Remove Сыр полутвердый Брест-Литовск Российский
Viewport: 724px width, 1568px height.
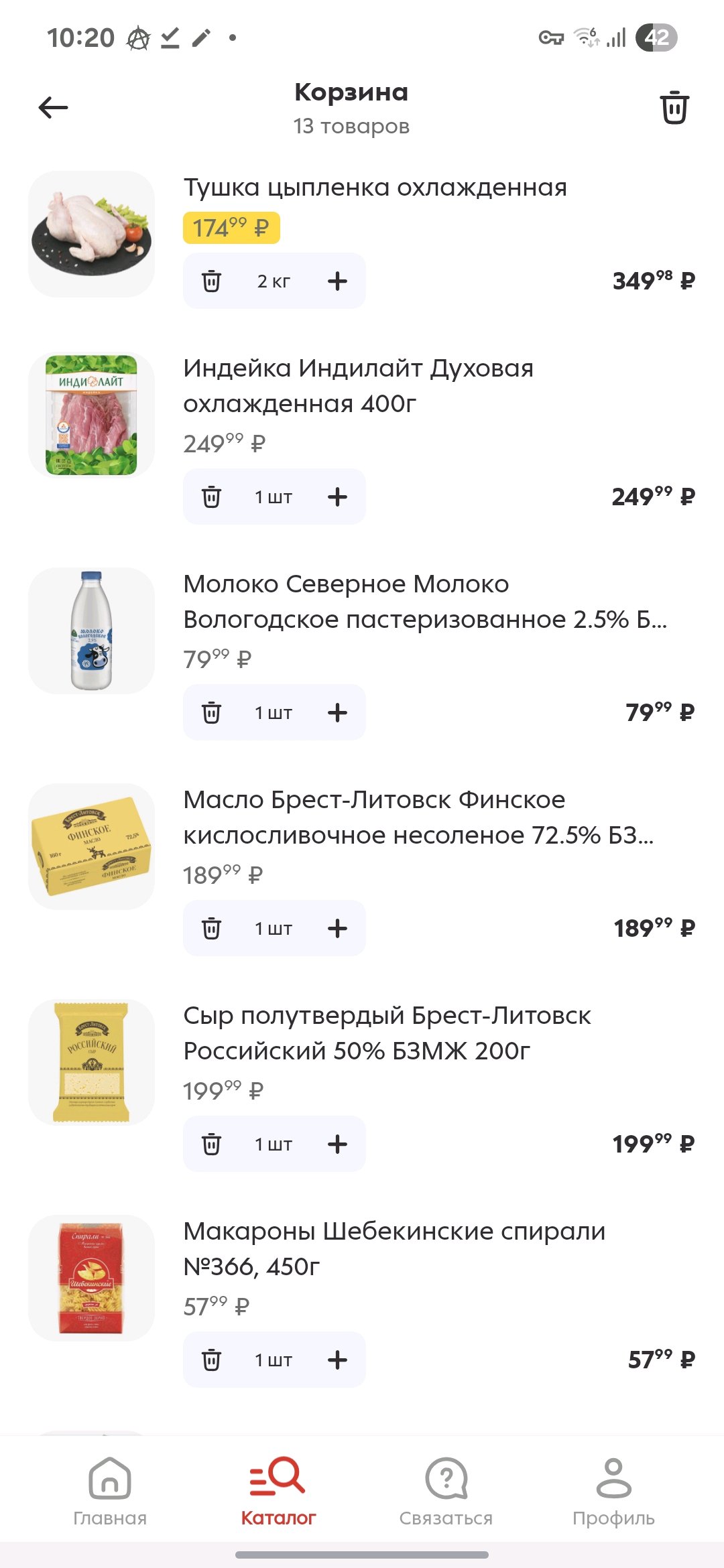[x=211, y=1145]
